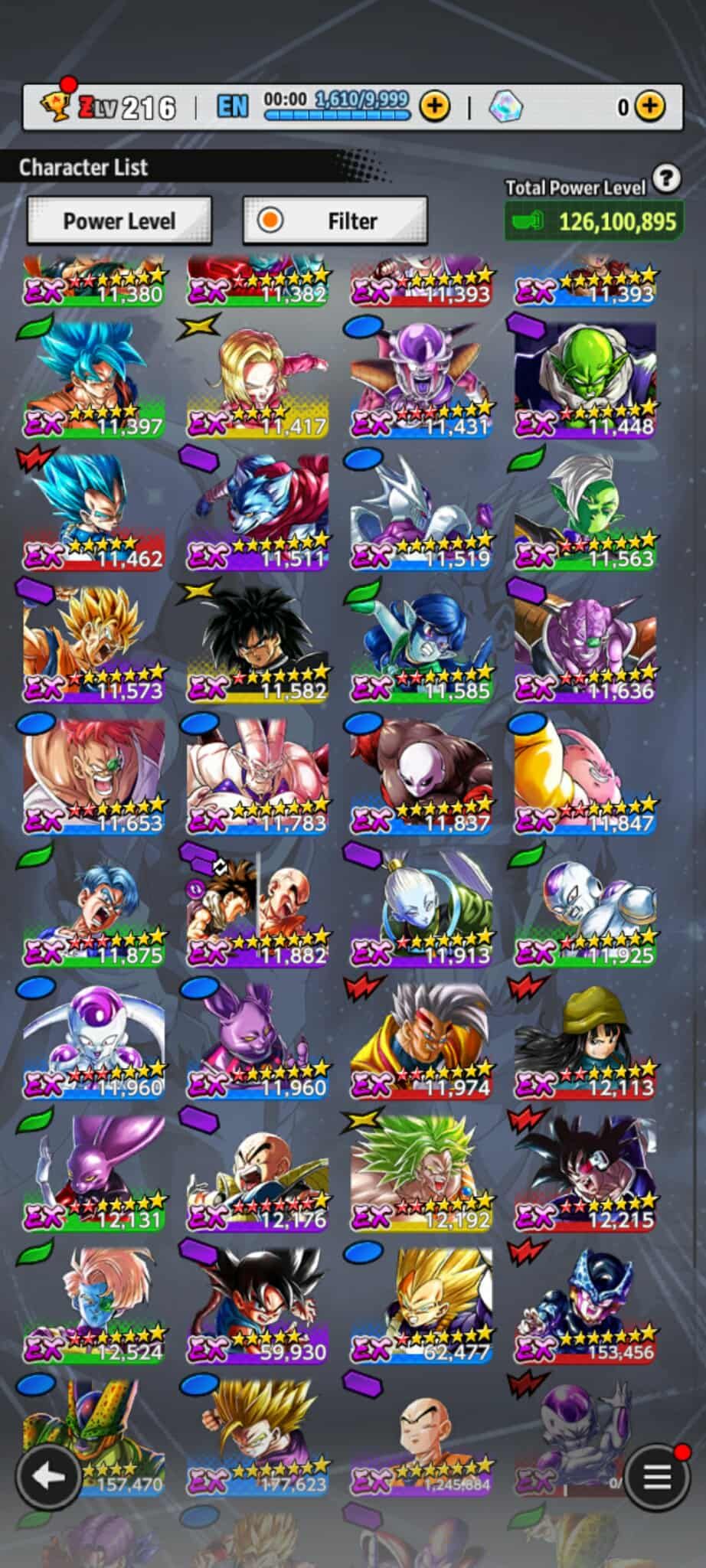Screen dimensions: 706x1568
Task: Go back with the arrow button
Action: pos(48,1477)
